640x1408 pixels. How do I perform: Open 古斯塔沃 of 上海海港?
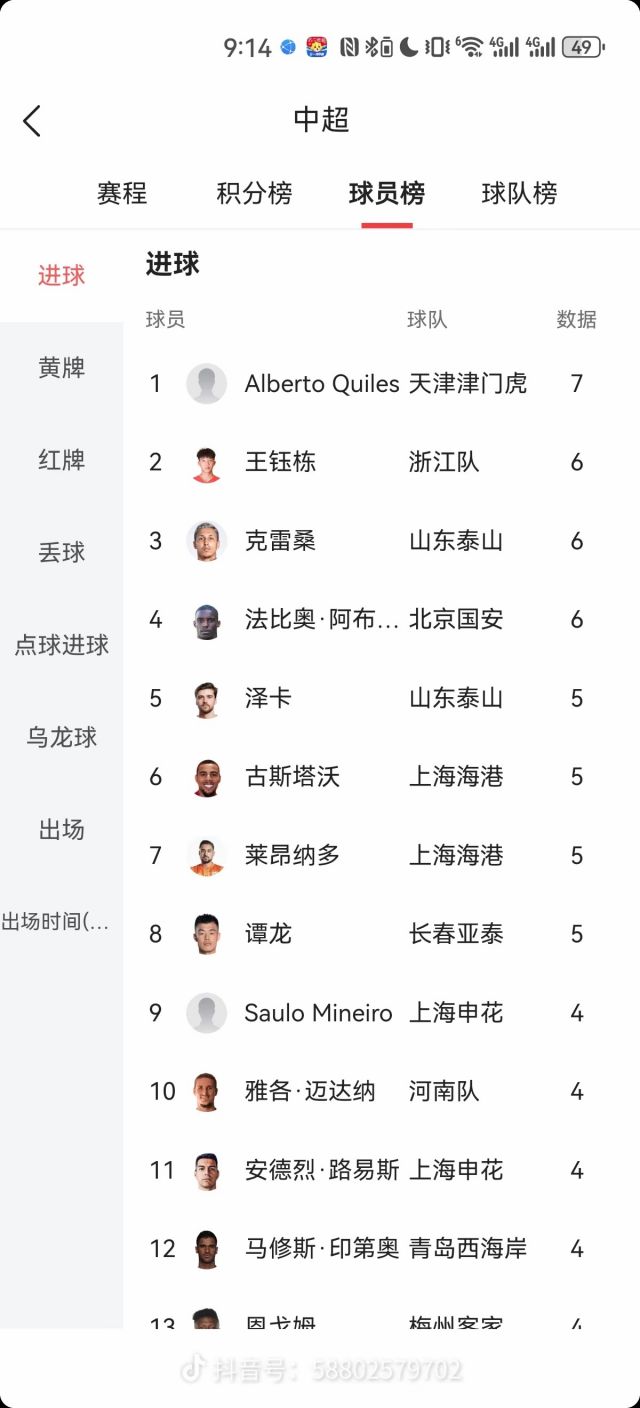pyautogui.click(x=292, y=777)
